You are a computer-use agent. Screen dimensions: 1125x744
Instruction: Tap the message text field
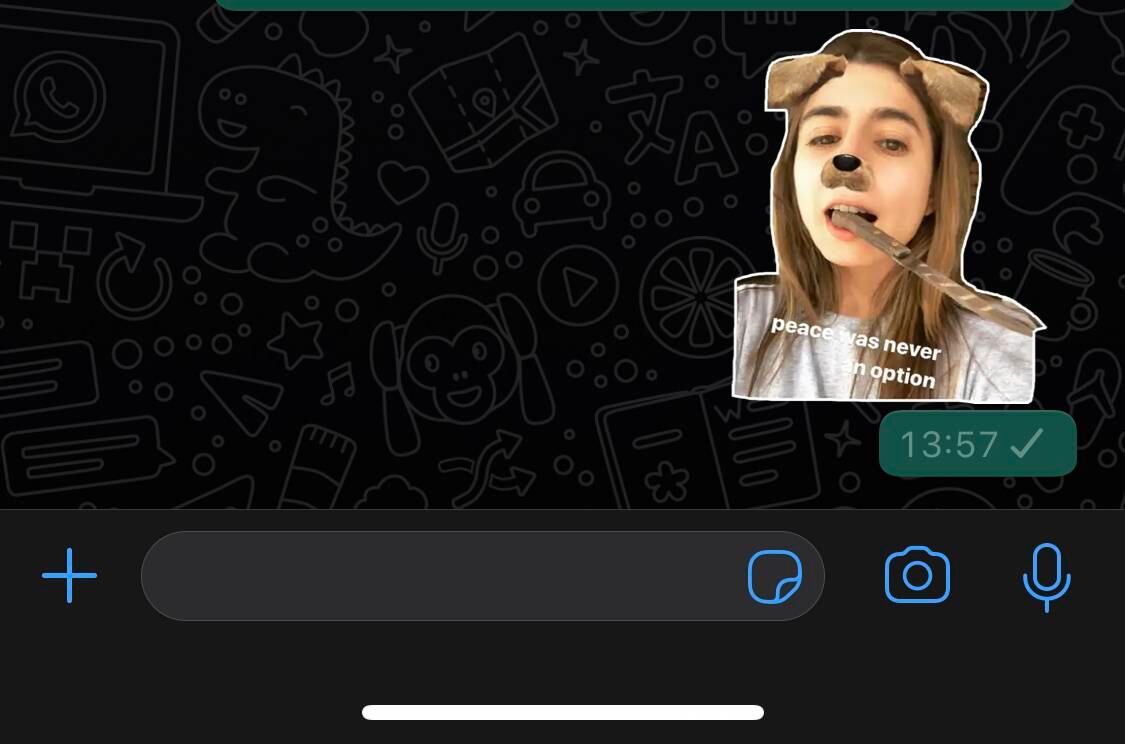[x=440, y=576]
